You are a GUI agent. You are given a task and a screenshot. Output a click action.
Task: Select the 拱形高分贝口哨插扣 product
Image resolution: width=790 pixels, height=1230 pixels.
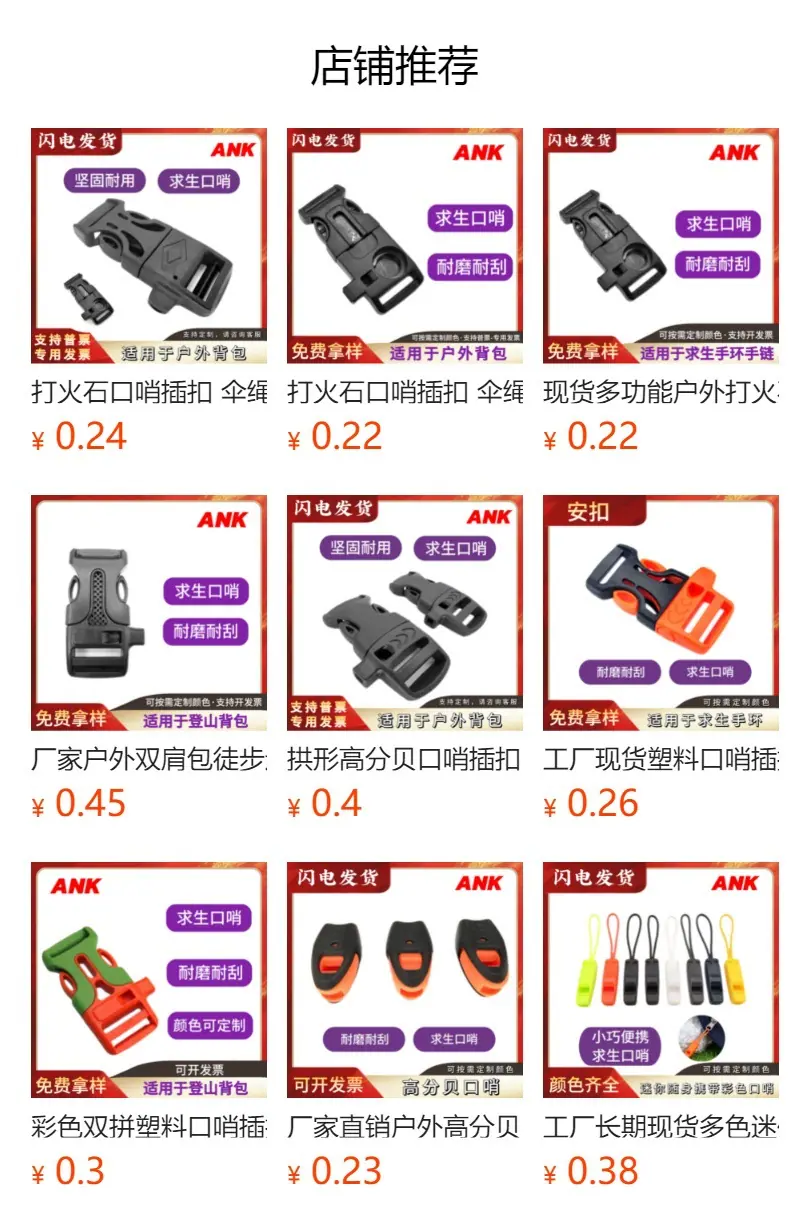405,658
